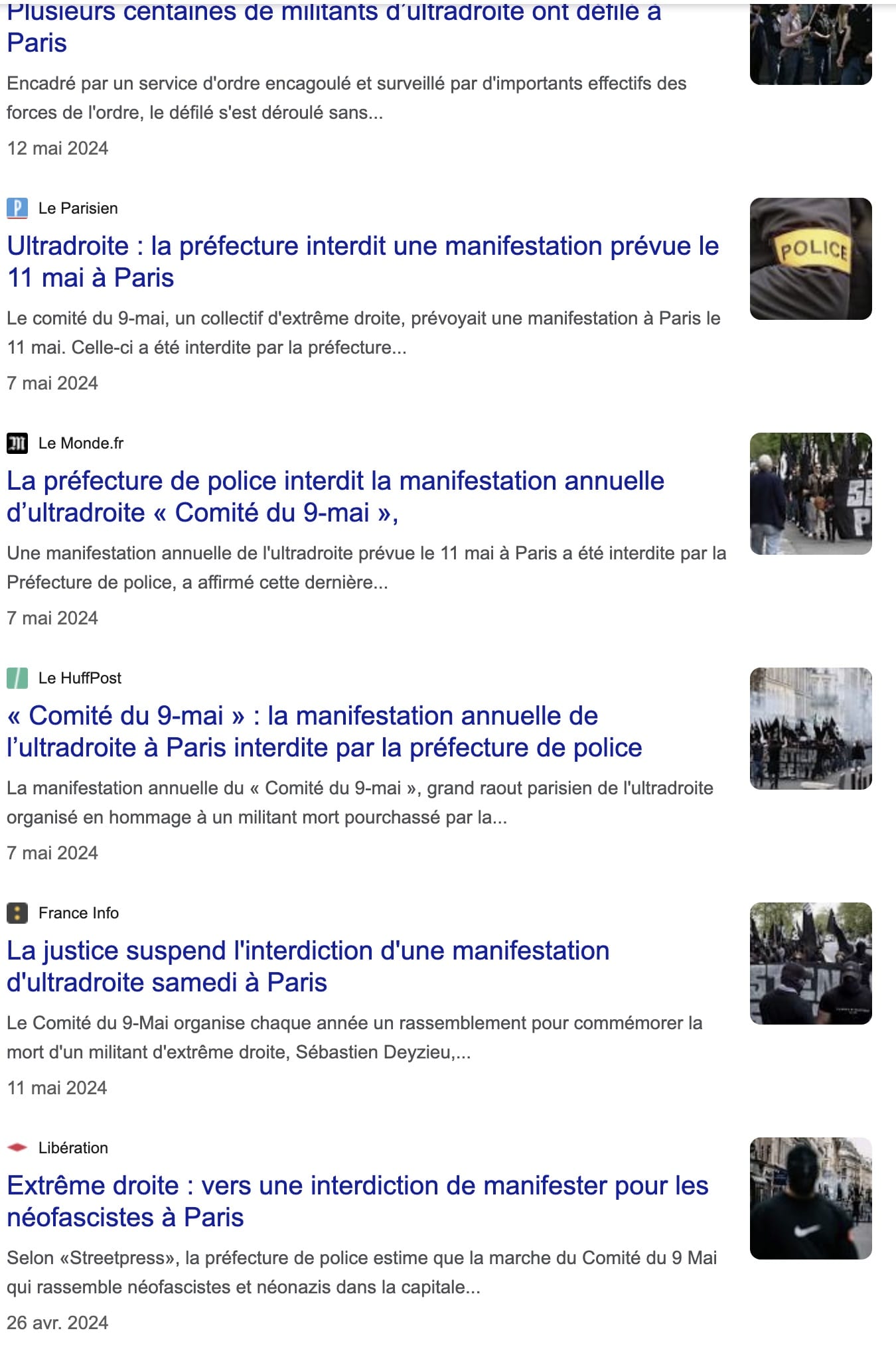Open Le Monde.fr article thumbnail image
Image resolution: width=896 pixels, height=1367 pixels.
[810, 494]
